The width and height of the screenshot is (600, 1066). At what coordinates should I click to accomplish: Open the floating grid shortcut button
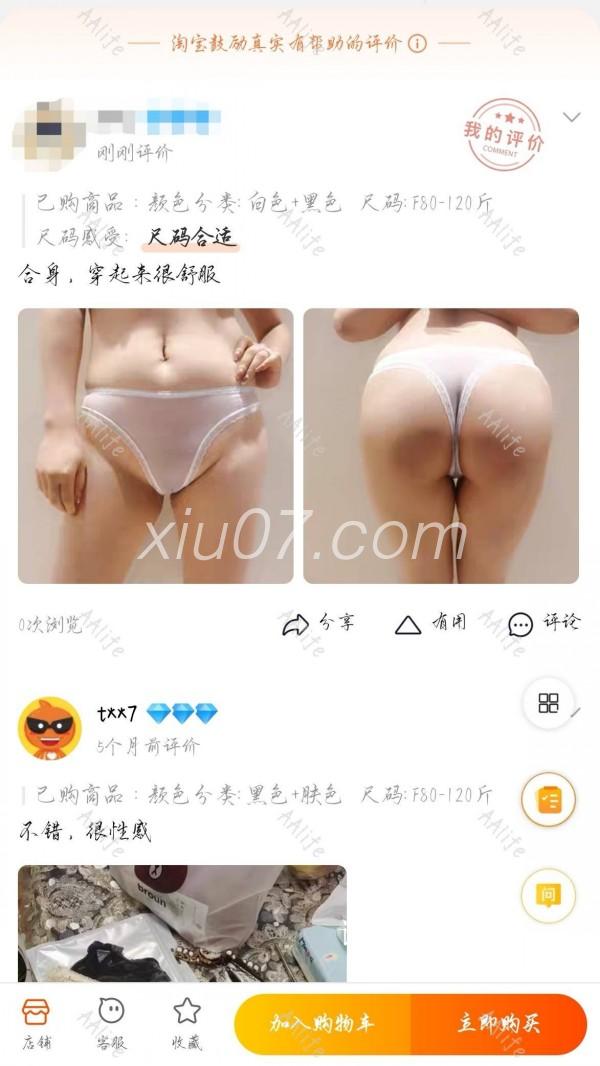pos(548,703)
